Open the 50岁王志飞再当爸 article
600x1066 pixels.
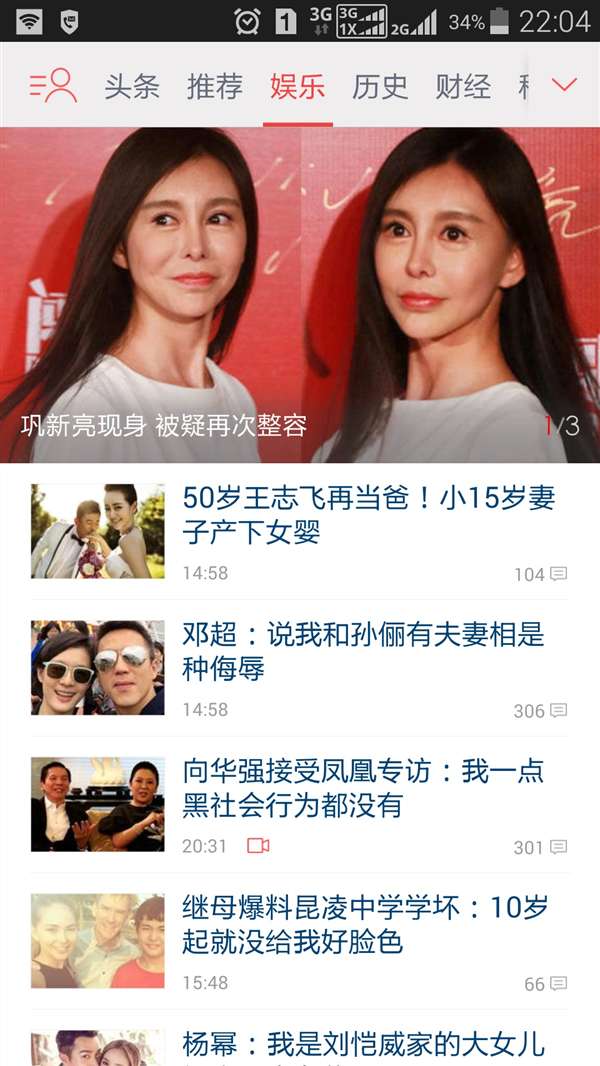(368, 514)
